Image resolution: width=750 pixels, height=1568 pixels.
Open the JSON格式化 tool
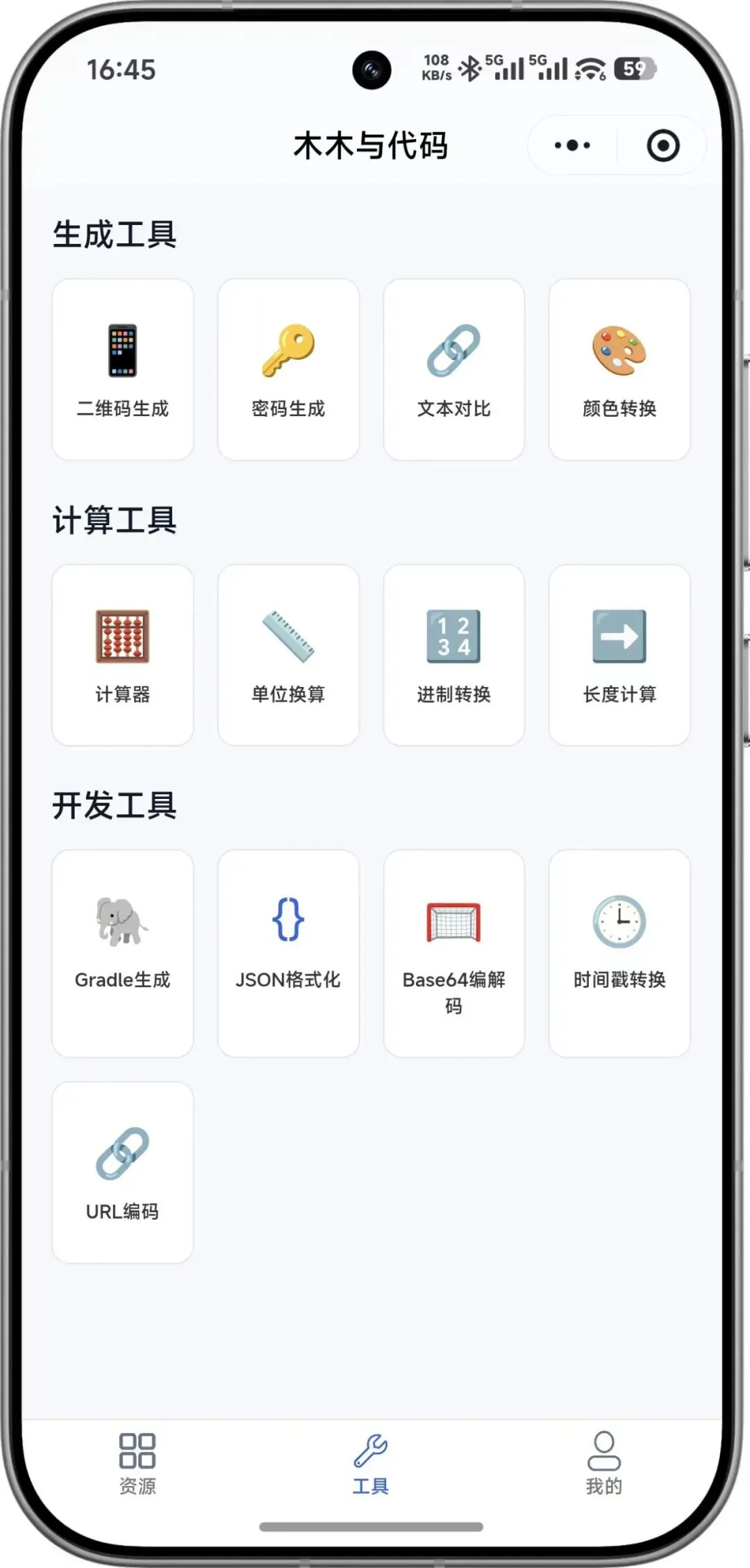(288, 954)
